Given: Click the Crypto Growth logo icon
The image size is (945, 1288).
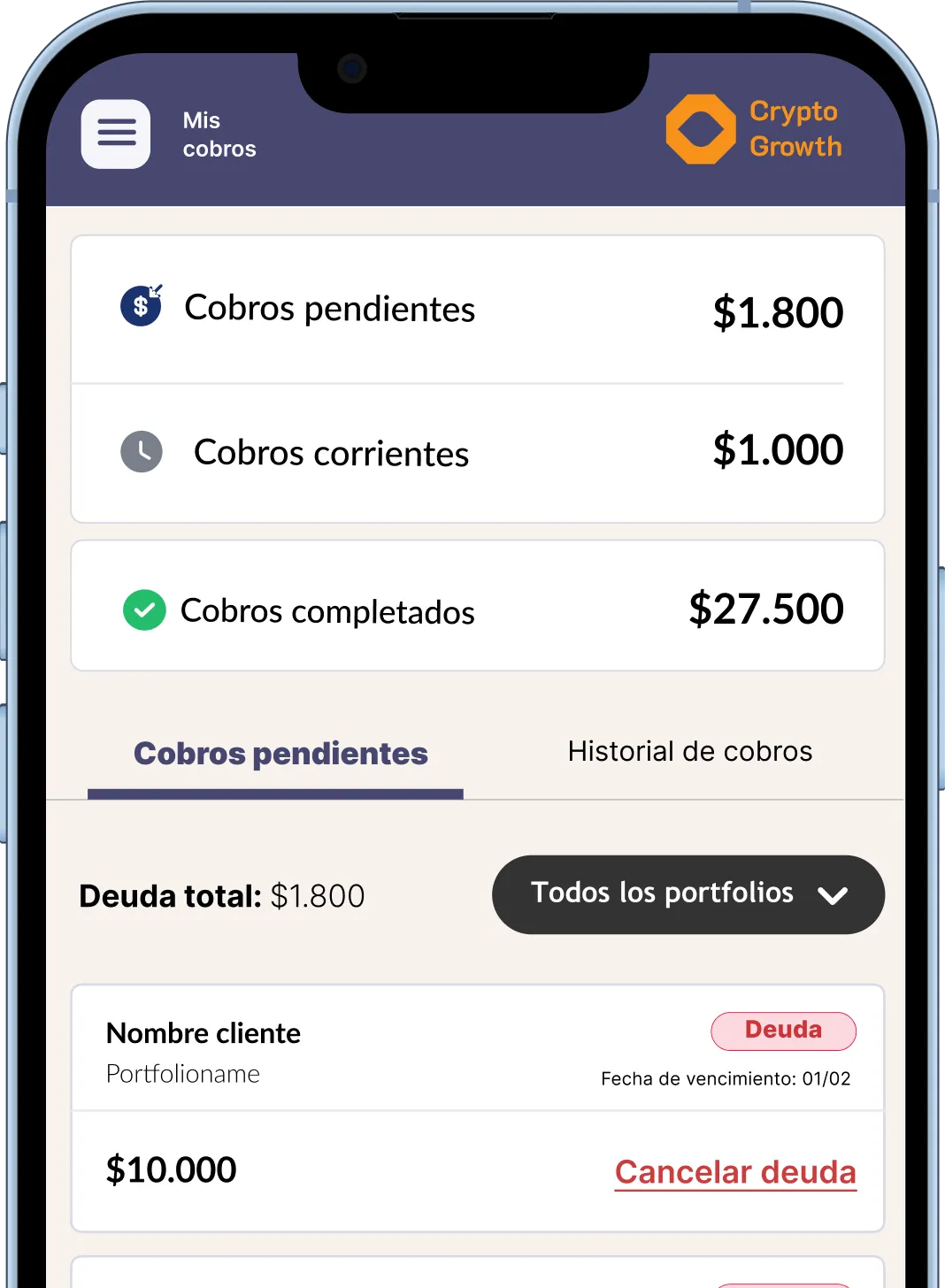Looking at the screenshot, I should pyautogui.click(x=701, y=129).
